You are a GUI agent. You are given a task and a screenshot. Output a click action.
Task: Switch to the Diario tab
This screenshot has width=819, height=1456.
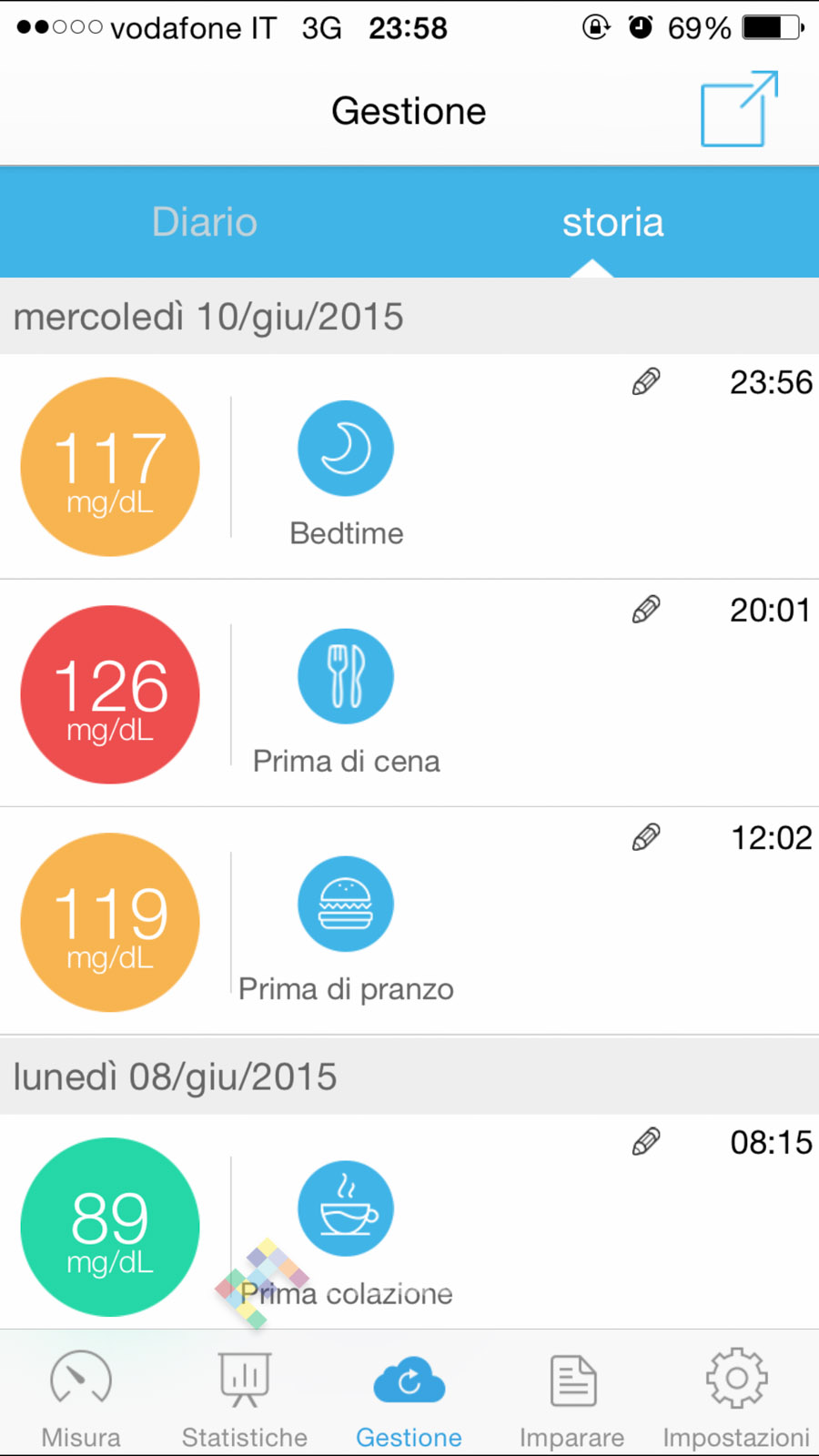click(x=205, y=222)
